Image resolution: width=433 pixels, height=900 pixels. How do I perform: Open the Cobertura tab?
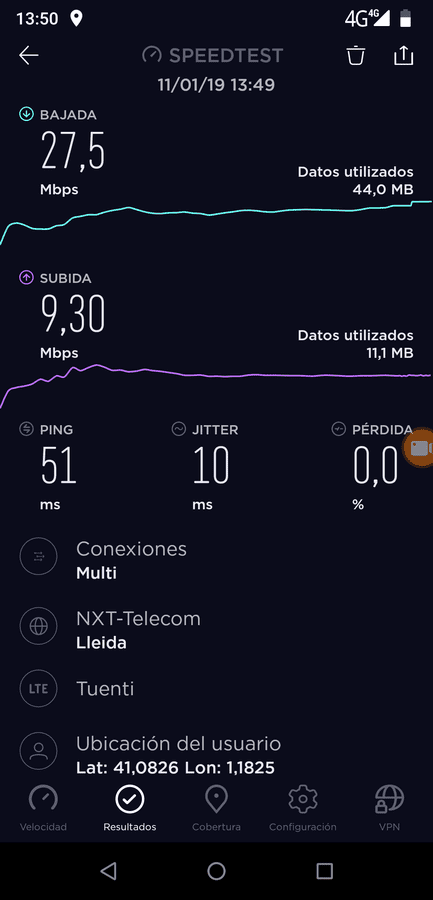tap(216, 808)
